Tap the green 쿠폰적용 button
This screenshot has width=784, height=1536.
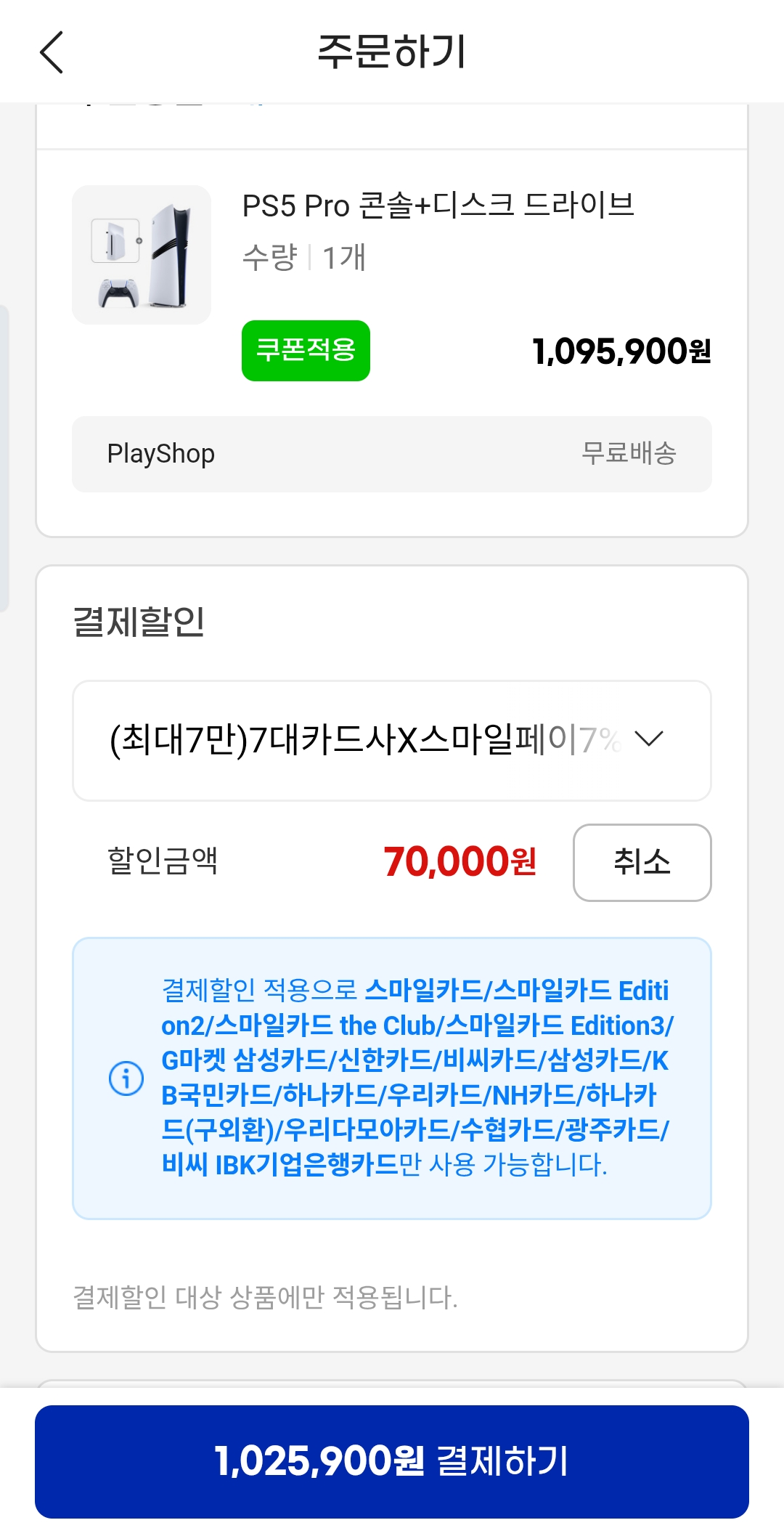pyautogui.click(x=306, y=351)
